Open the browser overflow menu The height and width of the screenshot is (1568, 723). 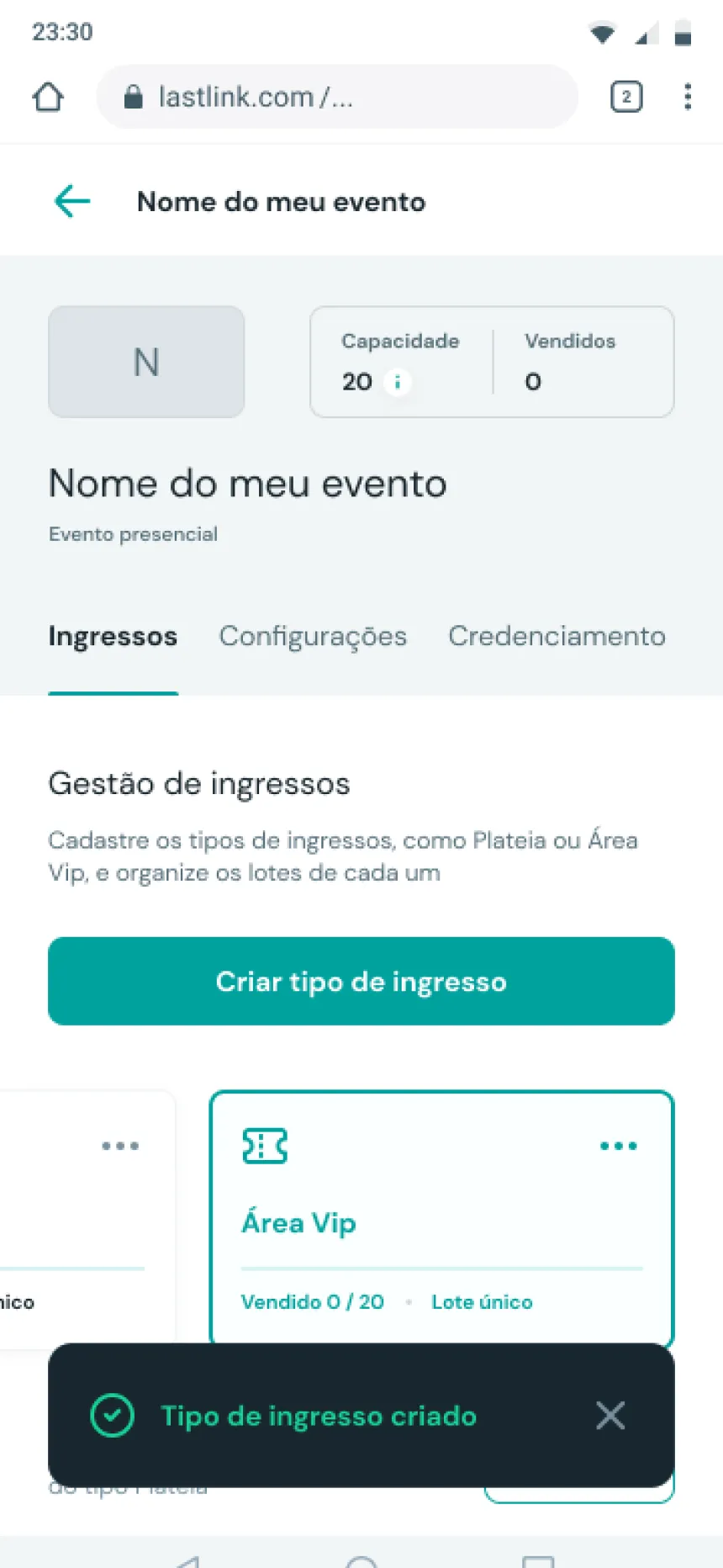click(688, 98)
